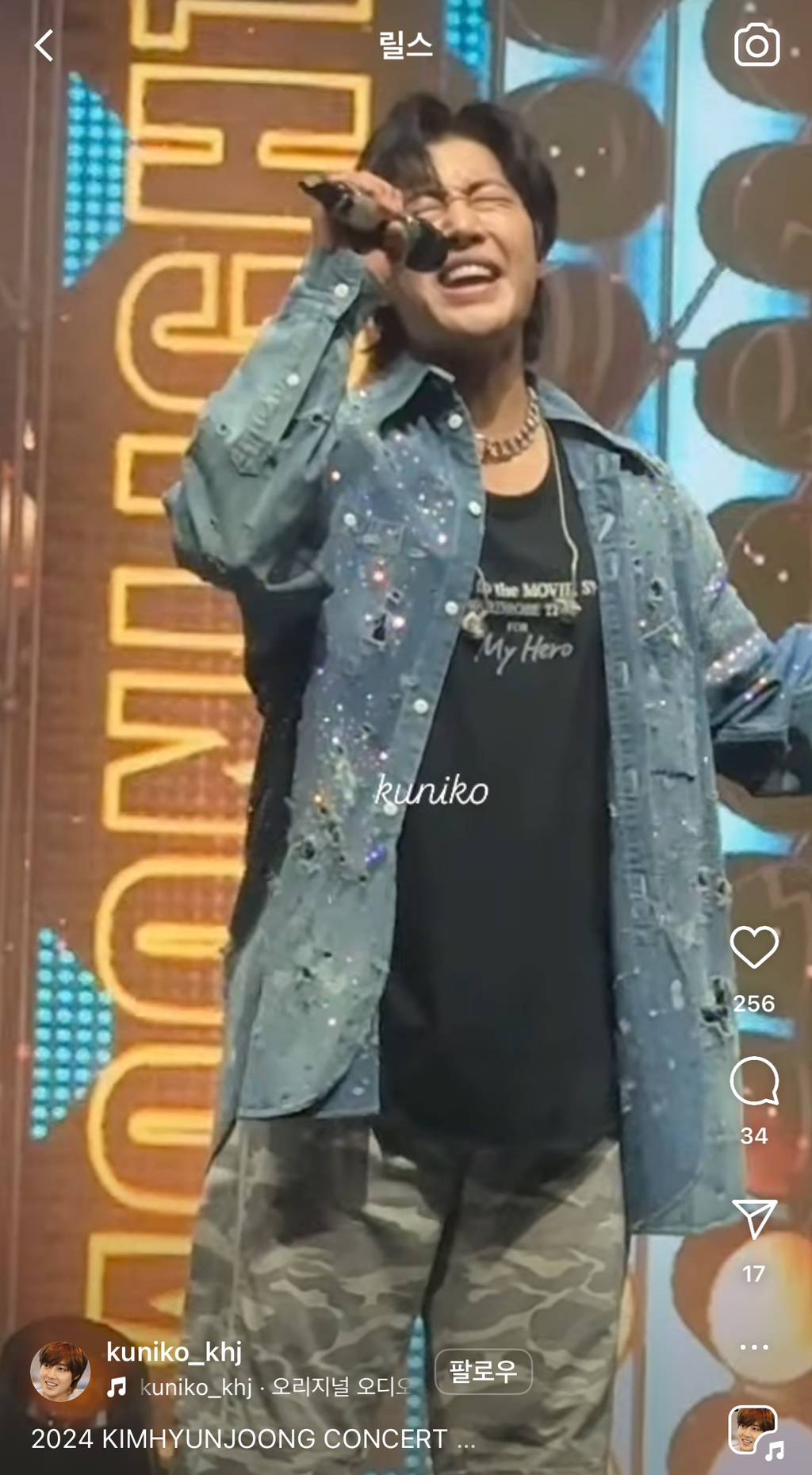The width and height of the screenshot is (812, 1475).
Task: Open the camera to create a reel
Action: pos(756,45)
